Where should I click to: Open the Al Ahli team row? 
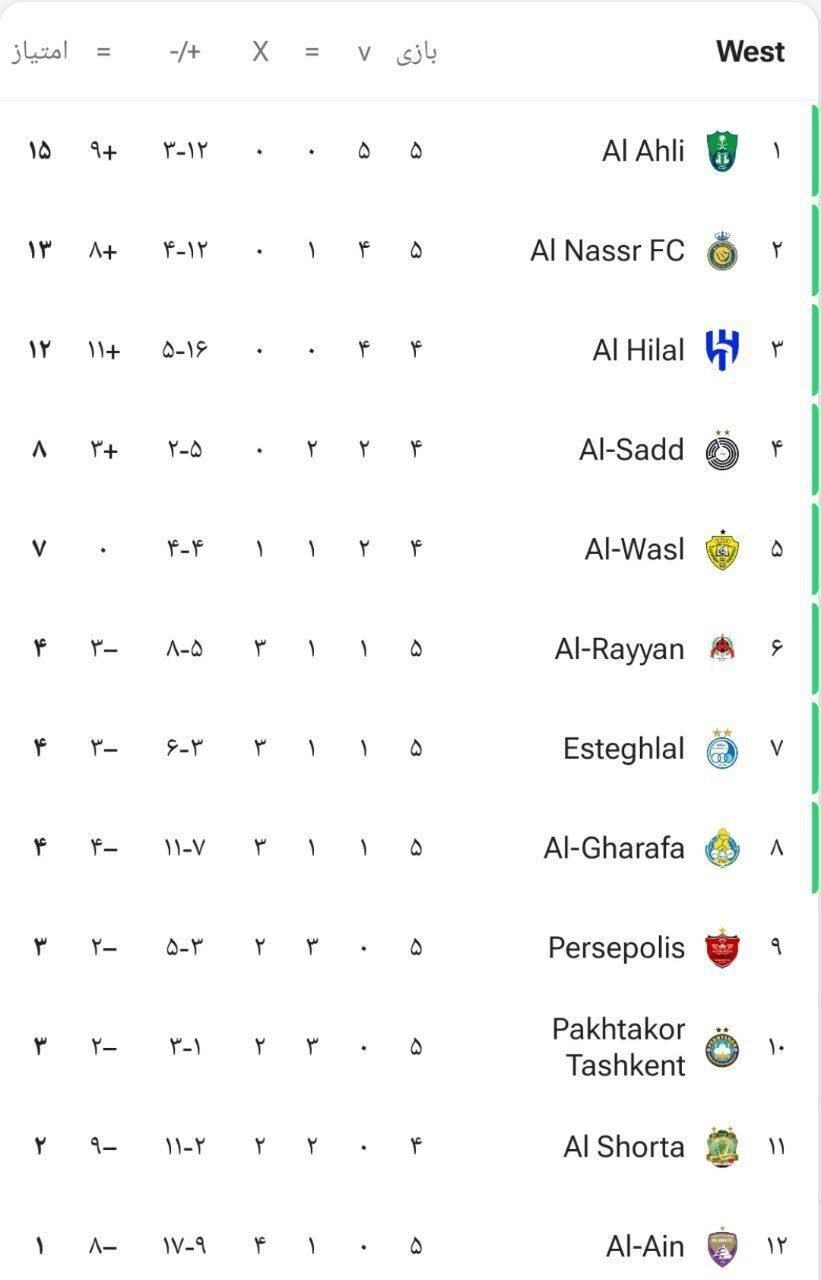pos(643,151)
